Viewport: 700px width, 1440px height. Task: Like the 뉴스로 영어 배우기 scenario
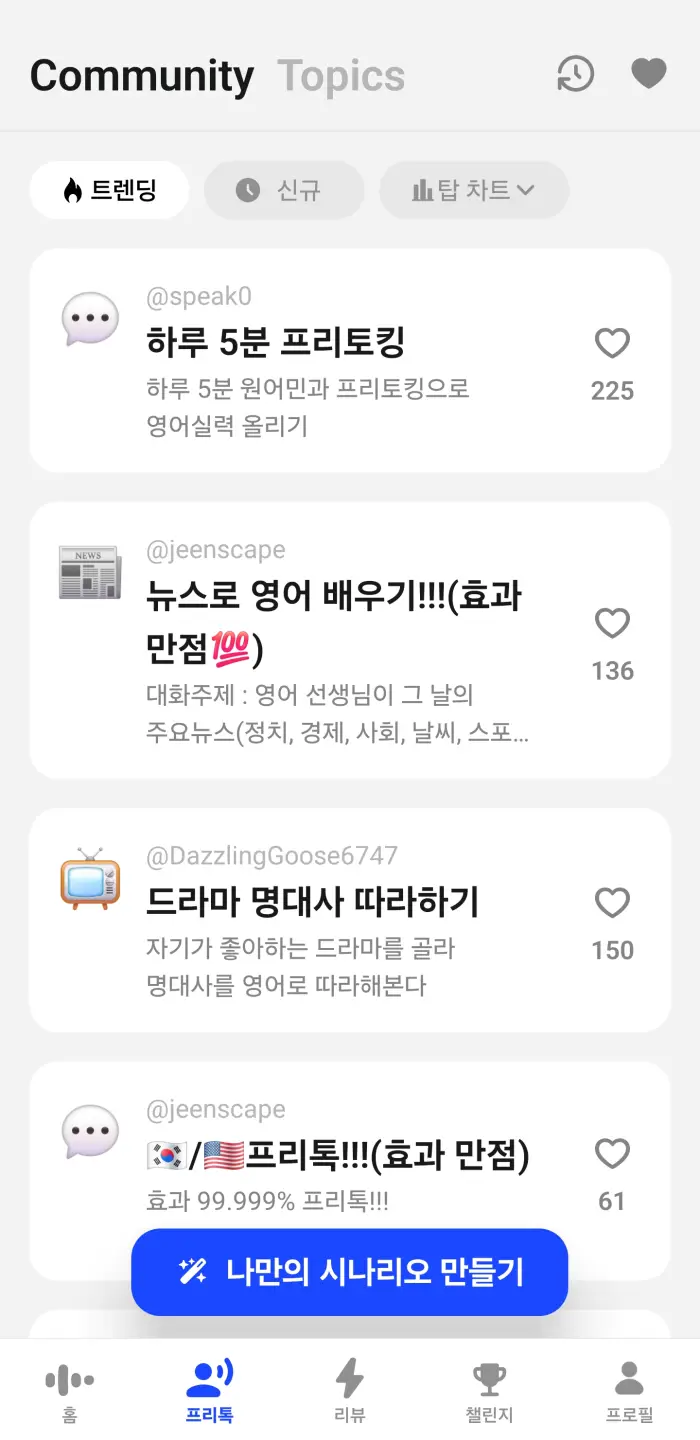tap(612, 625)
